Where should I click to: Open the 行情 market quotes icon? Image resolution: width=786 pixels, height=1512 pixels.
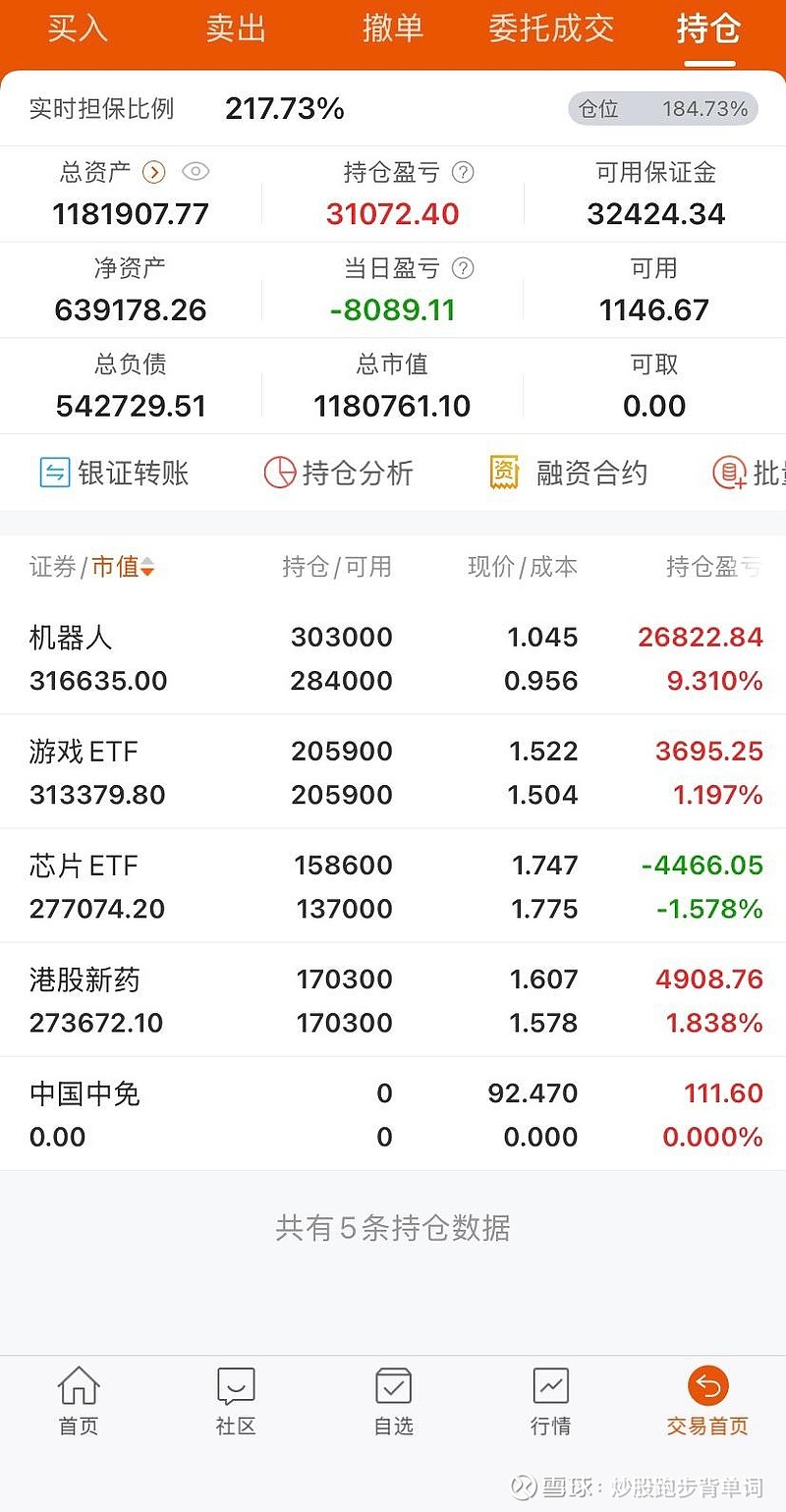pyautogui.click(x=549, y=1388)
